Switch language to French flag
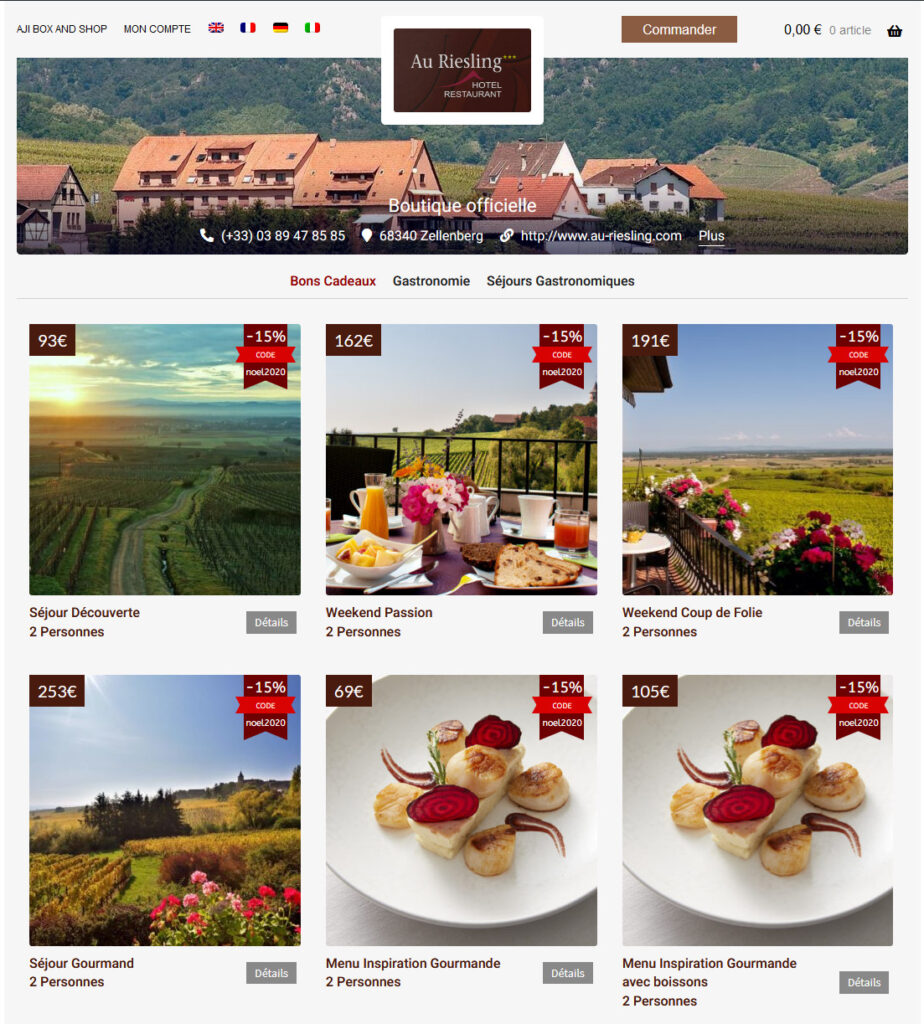 248,28
